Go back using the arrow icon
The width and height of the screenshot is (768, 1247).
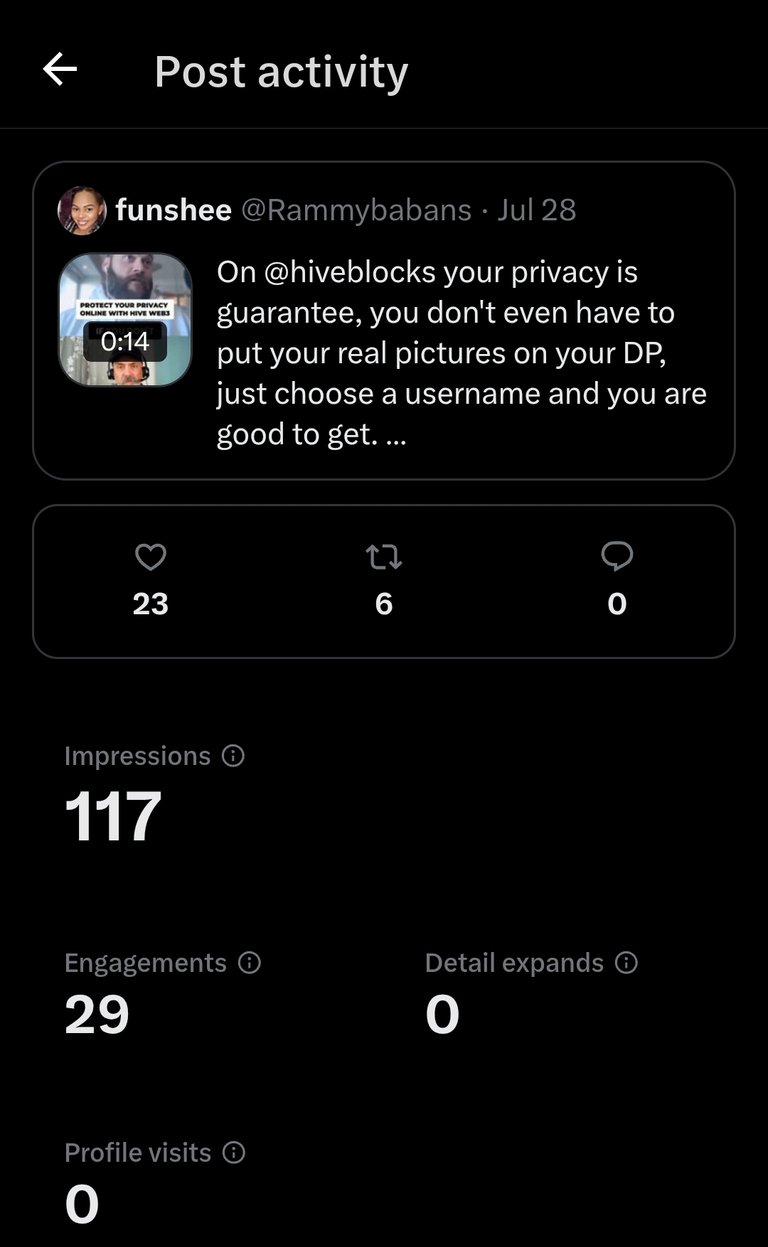pyautogui.click(x=60, y=70)
